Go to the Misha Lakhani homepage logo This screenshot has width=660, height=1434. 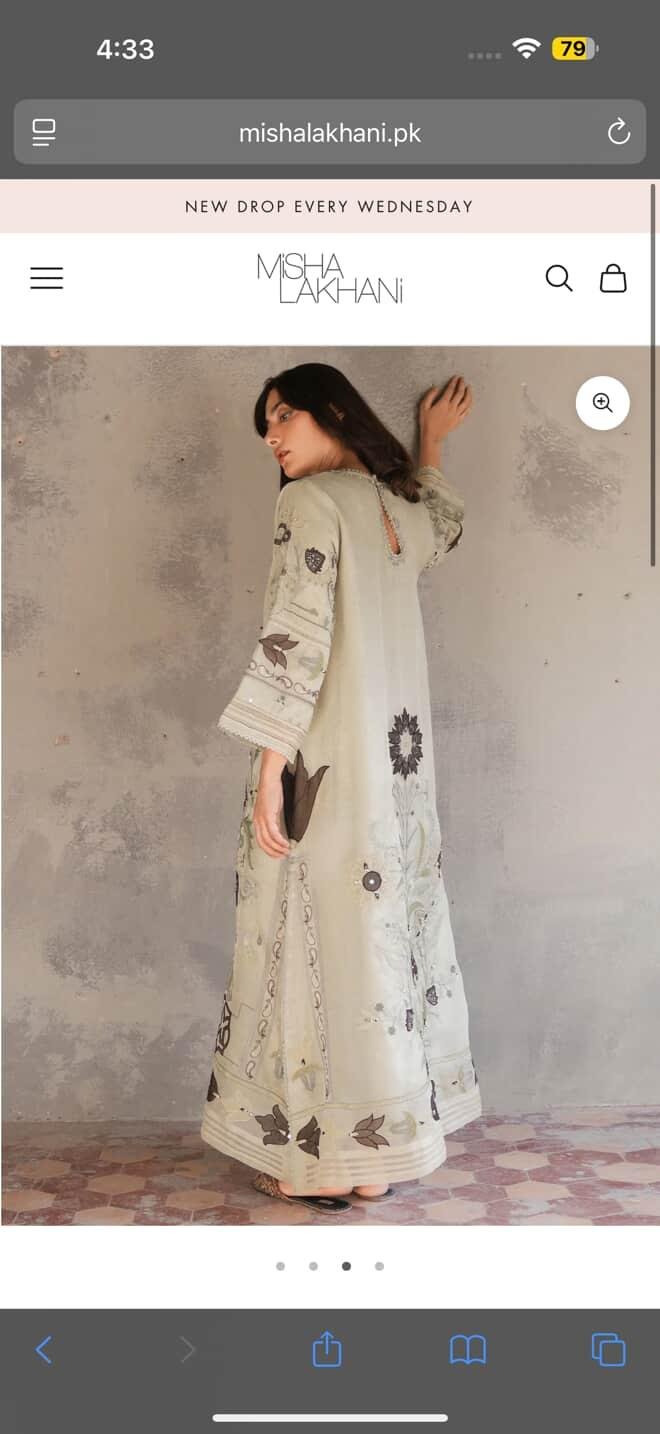pyautogui.click(x=330, y=278)
